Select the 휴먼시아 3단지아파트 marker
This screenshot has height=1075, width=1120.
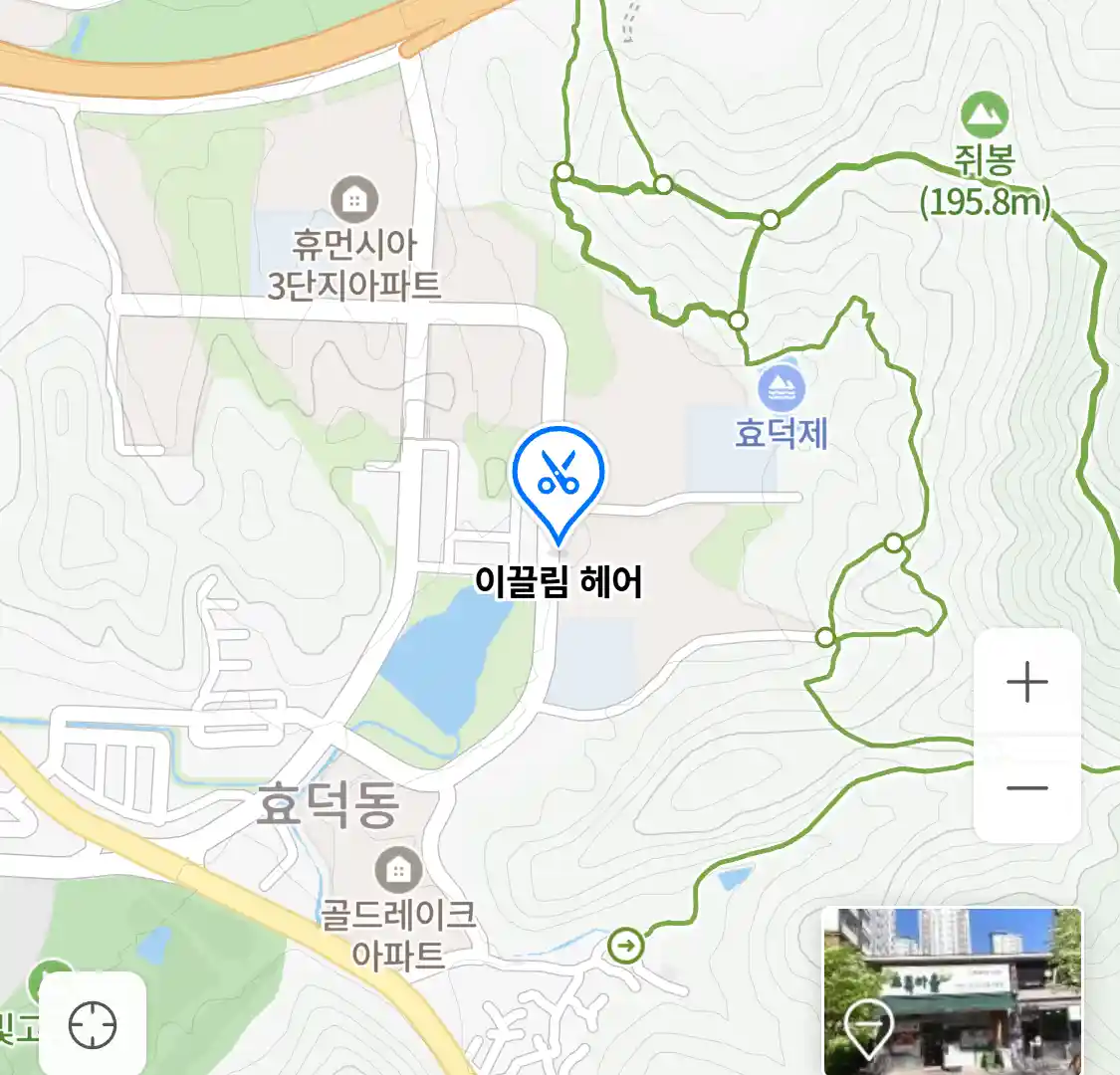tap(354, 199)
